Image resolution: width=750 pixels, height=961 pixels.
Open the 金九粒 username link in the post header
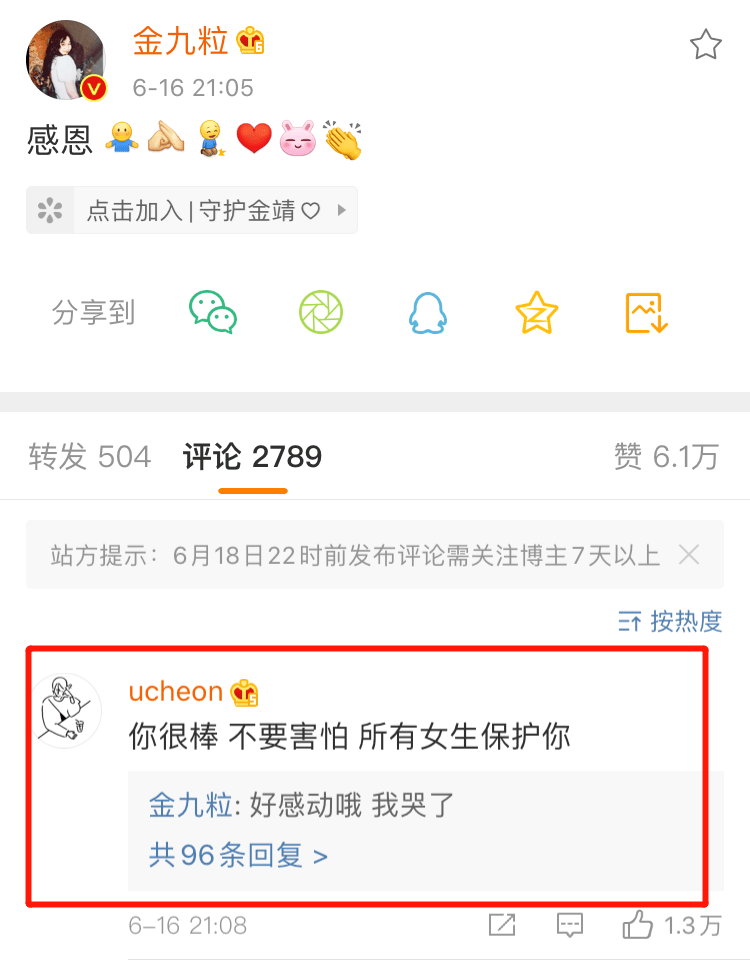coord(181,42)
